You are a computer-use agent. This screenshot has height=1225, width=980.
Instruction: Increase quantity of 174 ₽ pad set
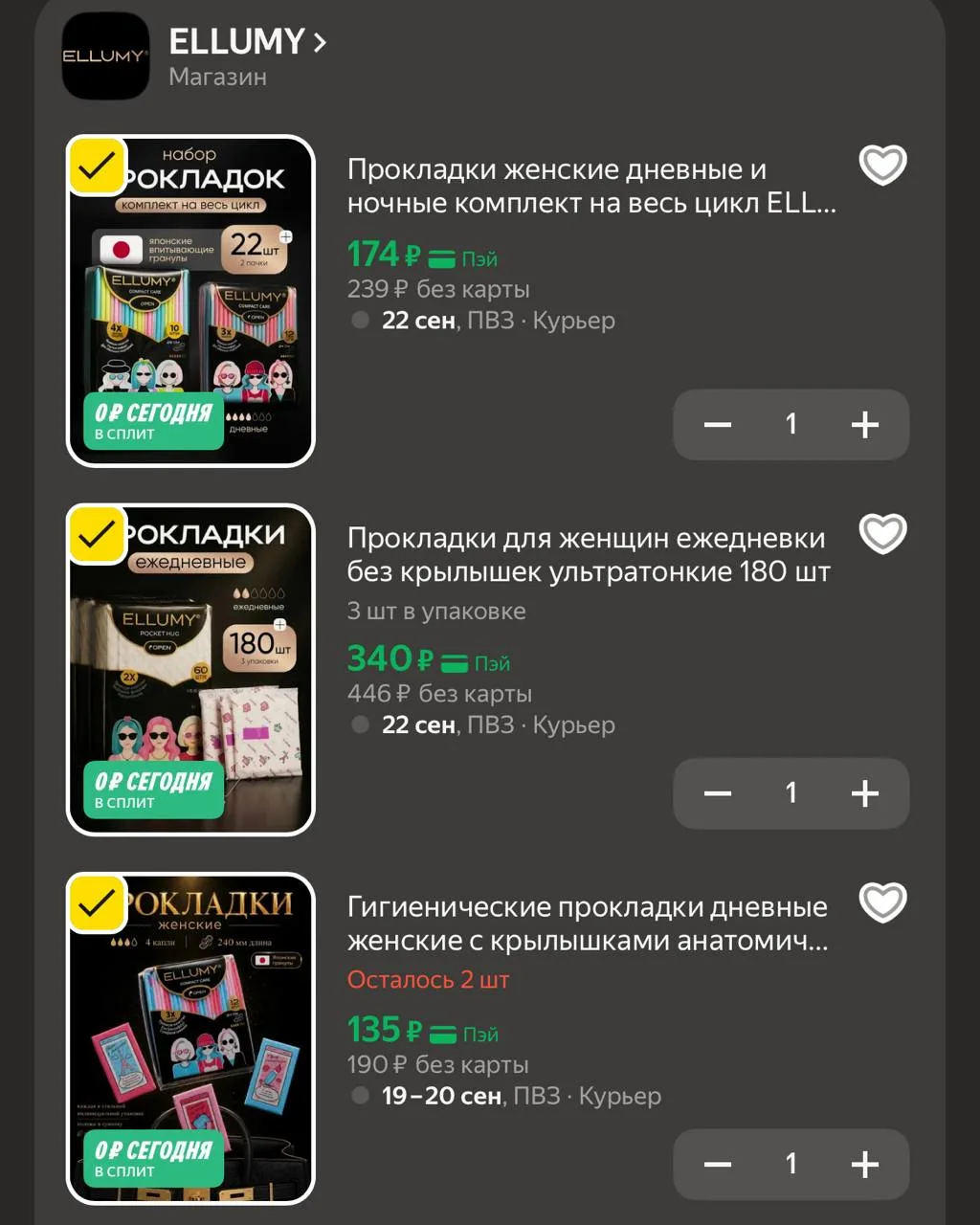point(865,424)
